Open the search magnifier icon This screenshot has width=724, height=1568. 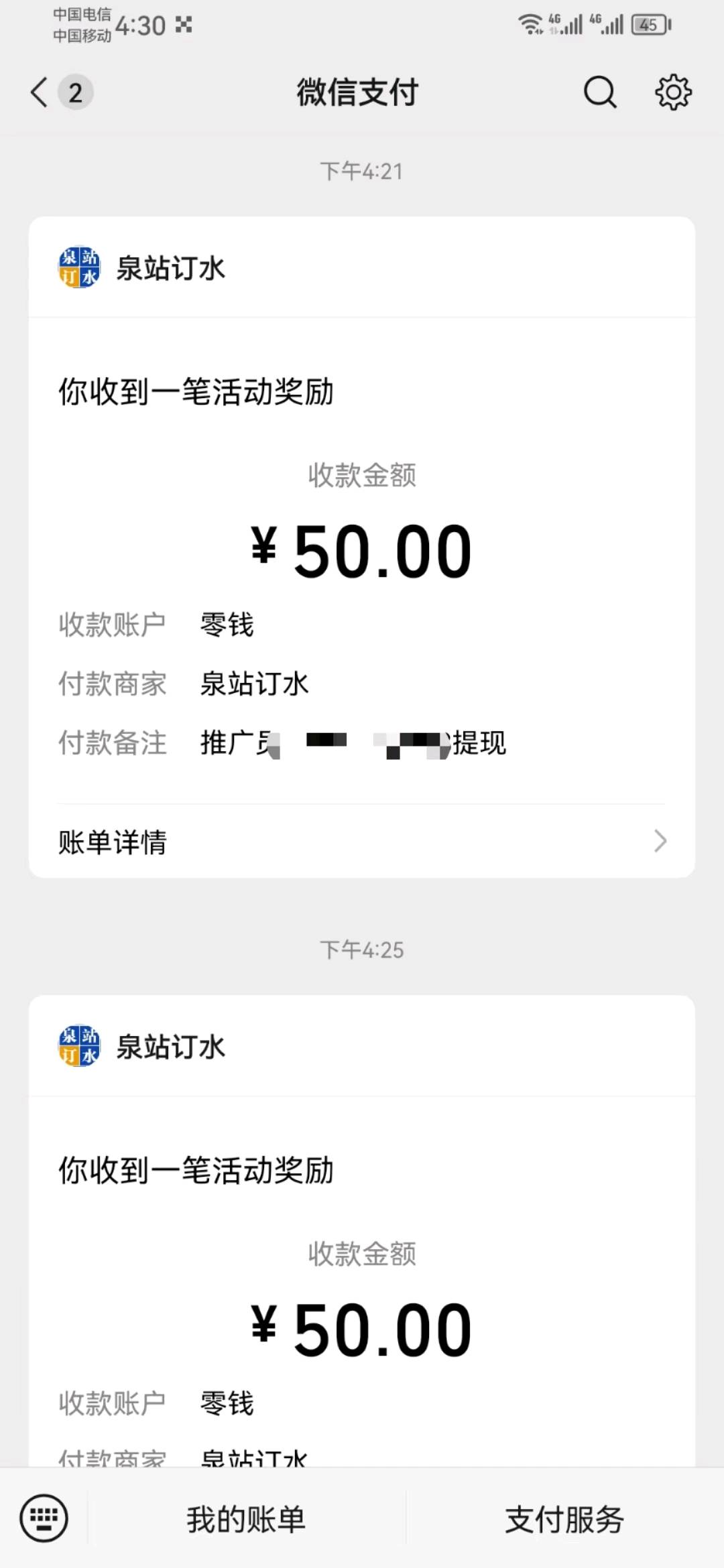[599, 92]
